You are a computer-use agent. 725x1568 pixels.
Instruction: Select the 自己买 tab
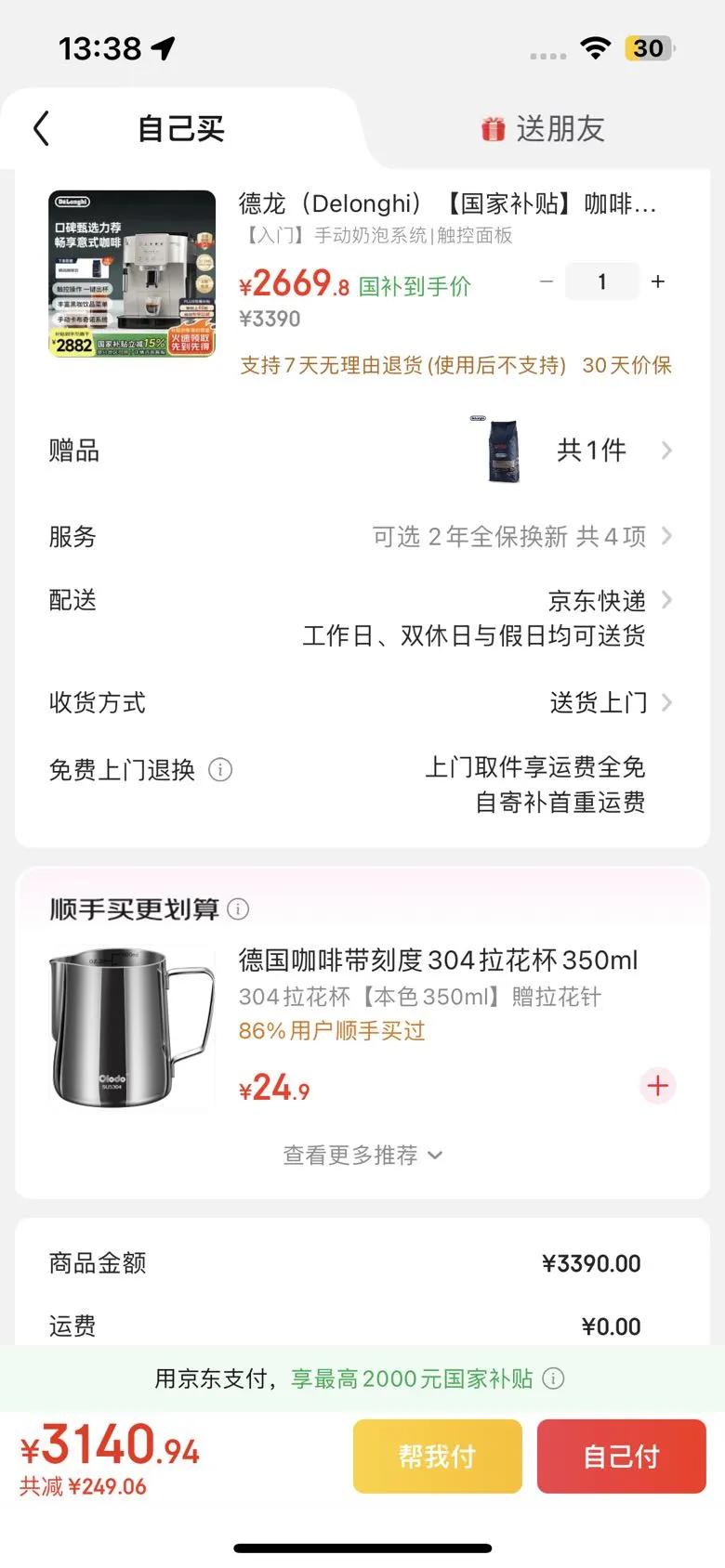pos(181,129)
